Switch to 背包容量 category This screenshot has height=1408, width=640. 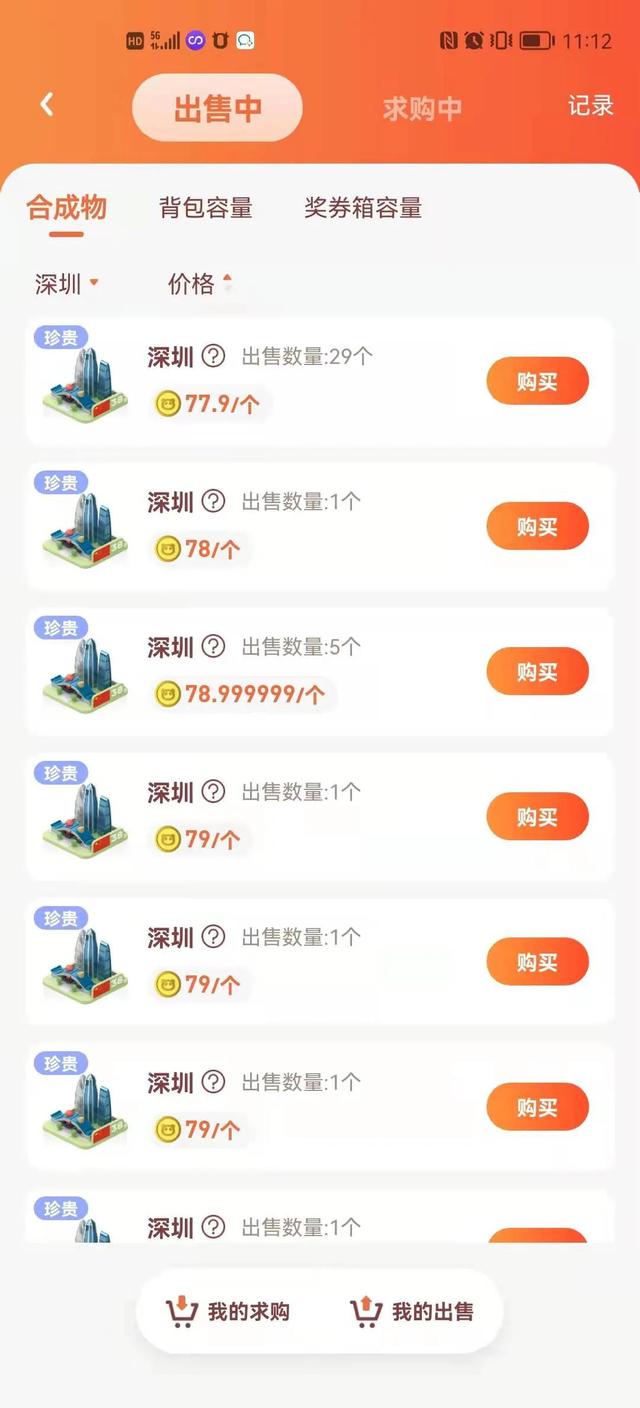click(x=205, y=208)
